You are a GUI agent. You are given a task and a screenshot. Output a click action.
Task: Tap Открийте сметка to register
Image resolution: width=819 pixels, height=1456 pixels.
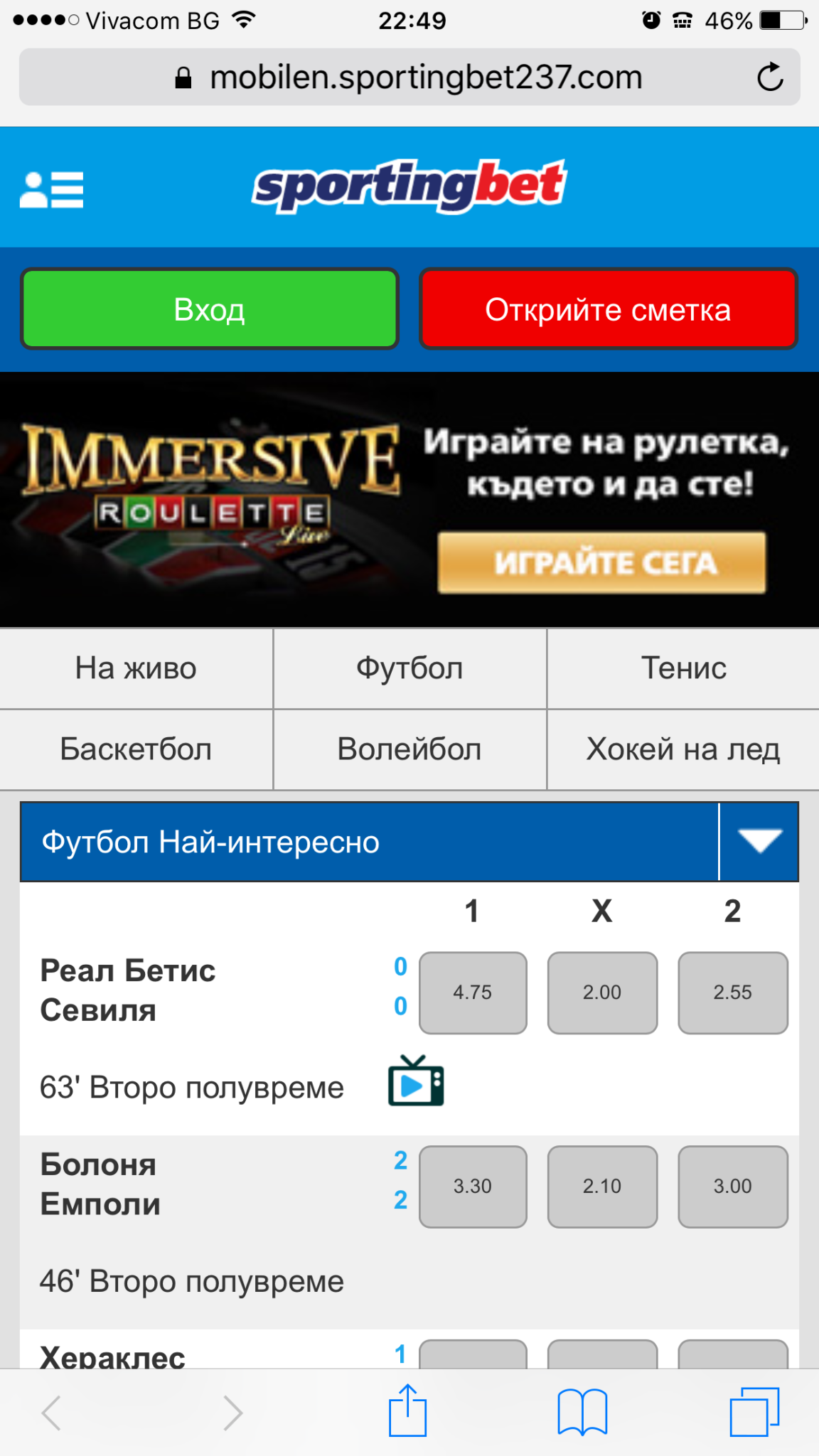(x=608, y=309)
